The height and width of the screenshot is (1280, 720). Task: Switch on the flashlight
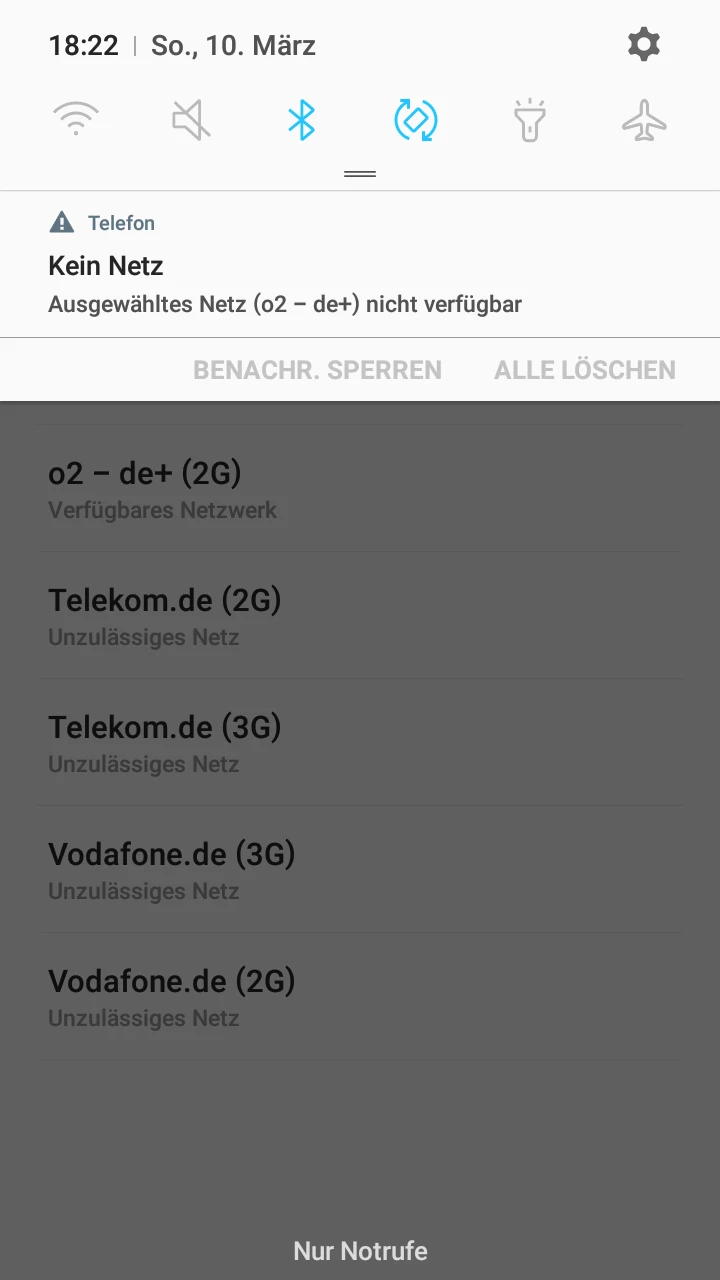coord(530,121)
